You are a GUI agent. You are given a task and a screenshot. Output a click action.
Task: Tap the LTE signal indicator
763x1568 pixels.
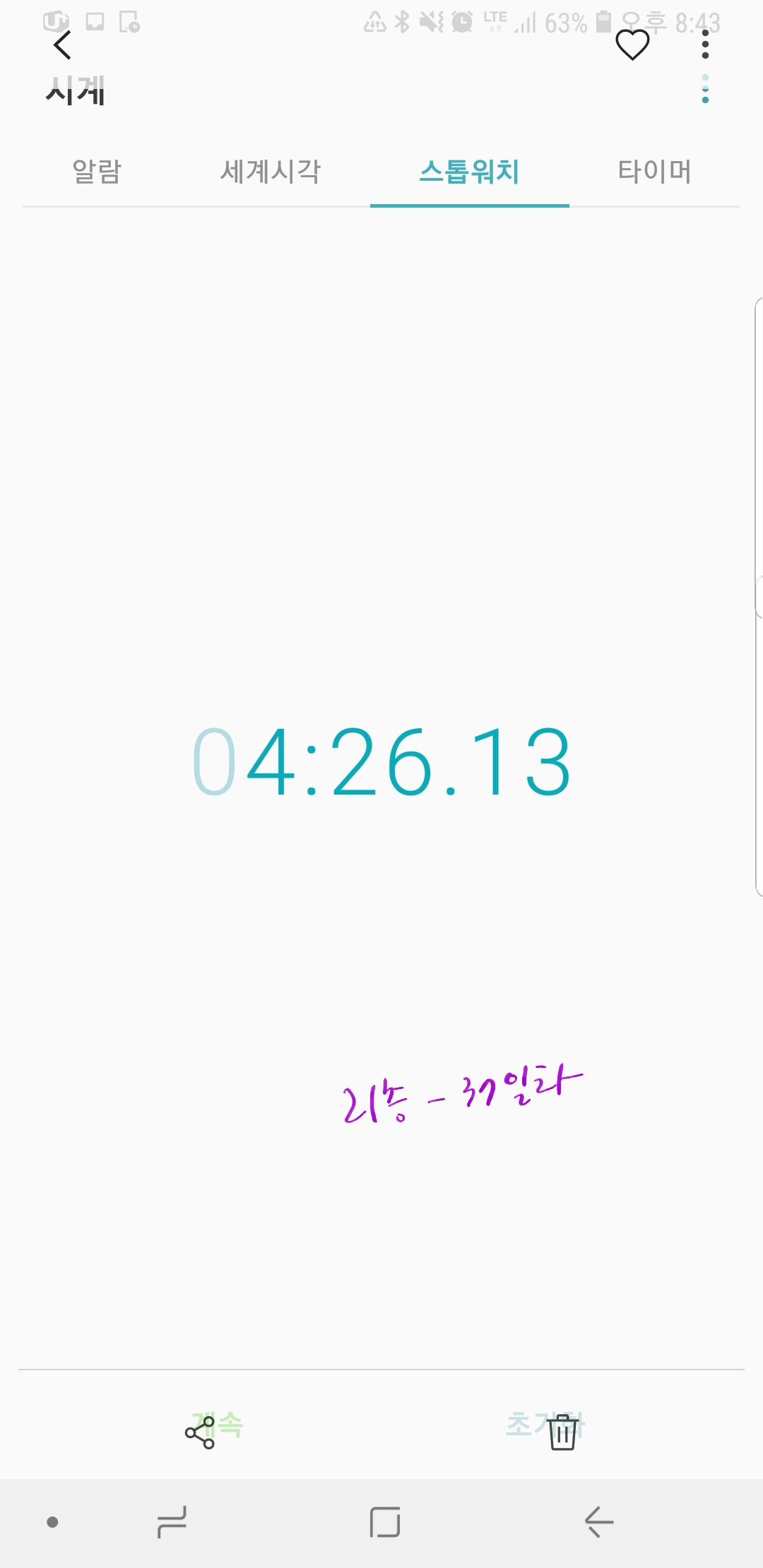click(x=496, y=23)
